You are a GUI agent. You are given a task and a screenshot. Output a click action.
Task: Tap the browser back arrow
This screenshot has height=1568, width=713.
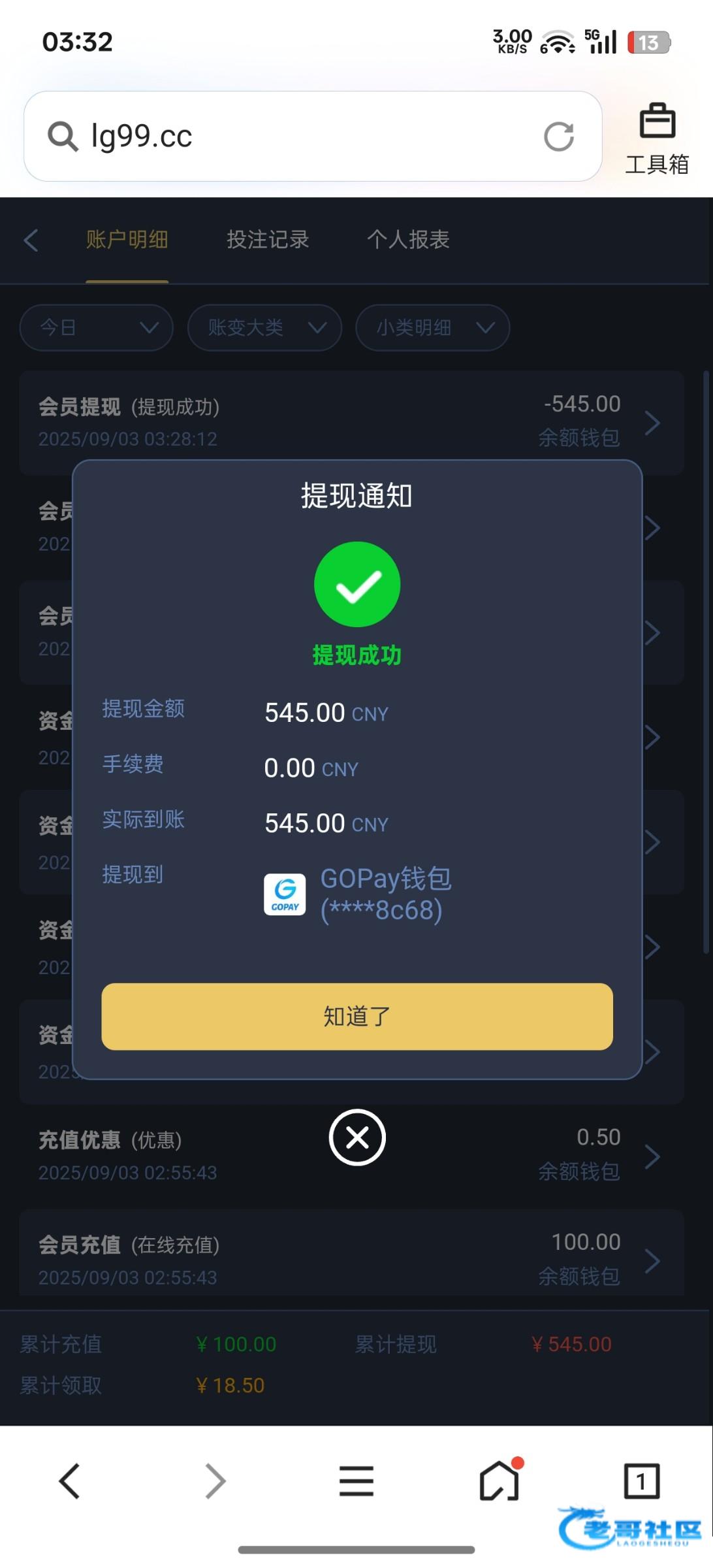(x=70, y=1480)
